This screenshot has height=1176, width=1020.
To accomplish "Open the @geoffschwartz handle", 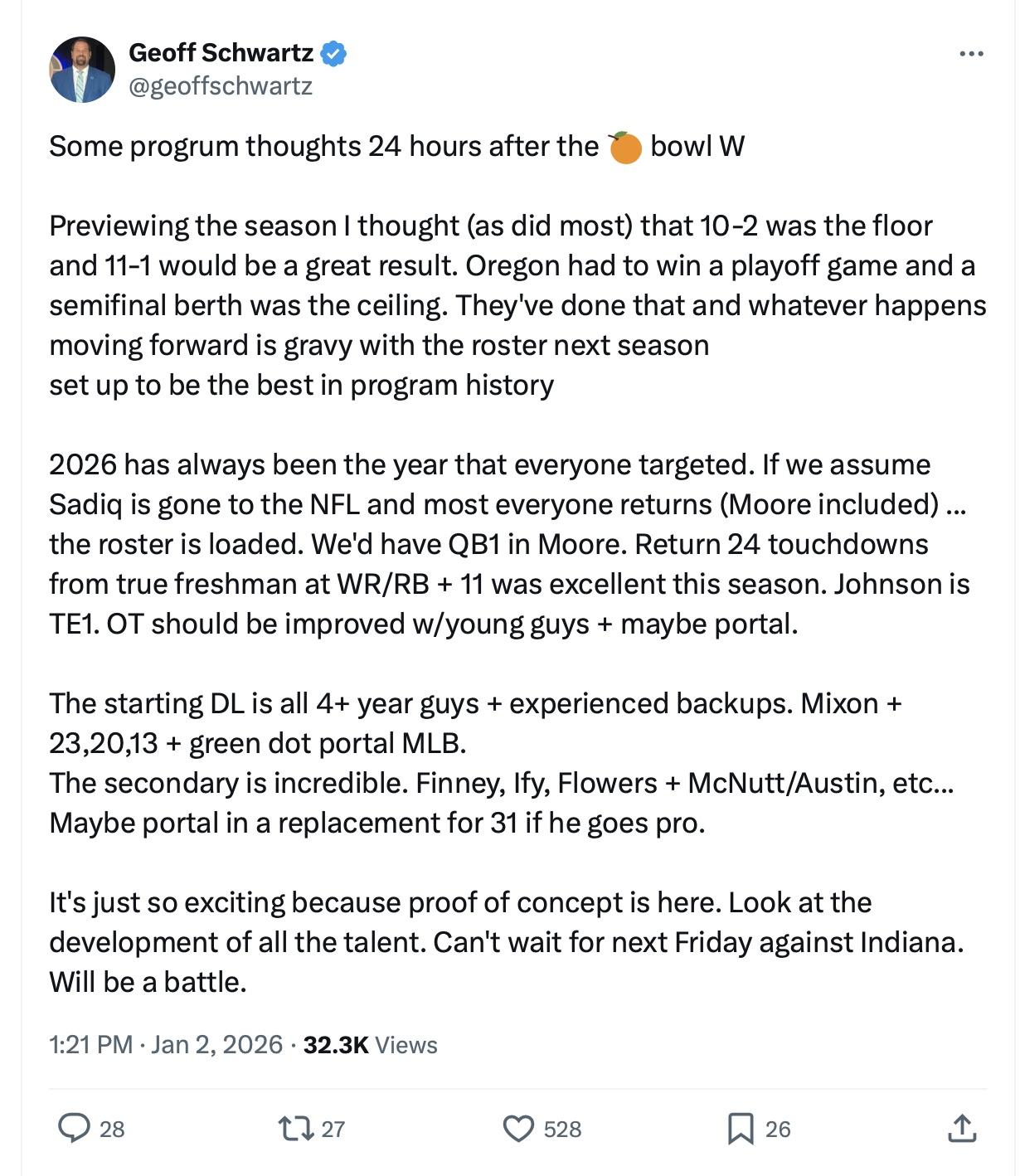I will coord(221,85).
